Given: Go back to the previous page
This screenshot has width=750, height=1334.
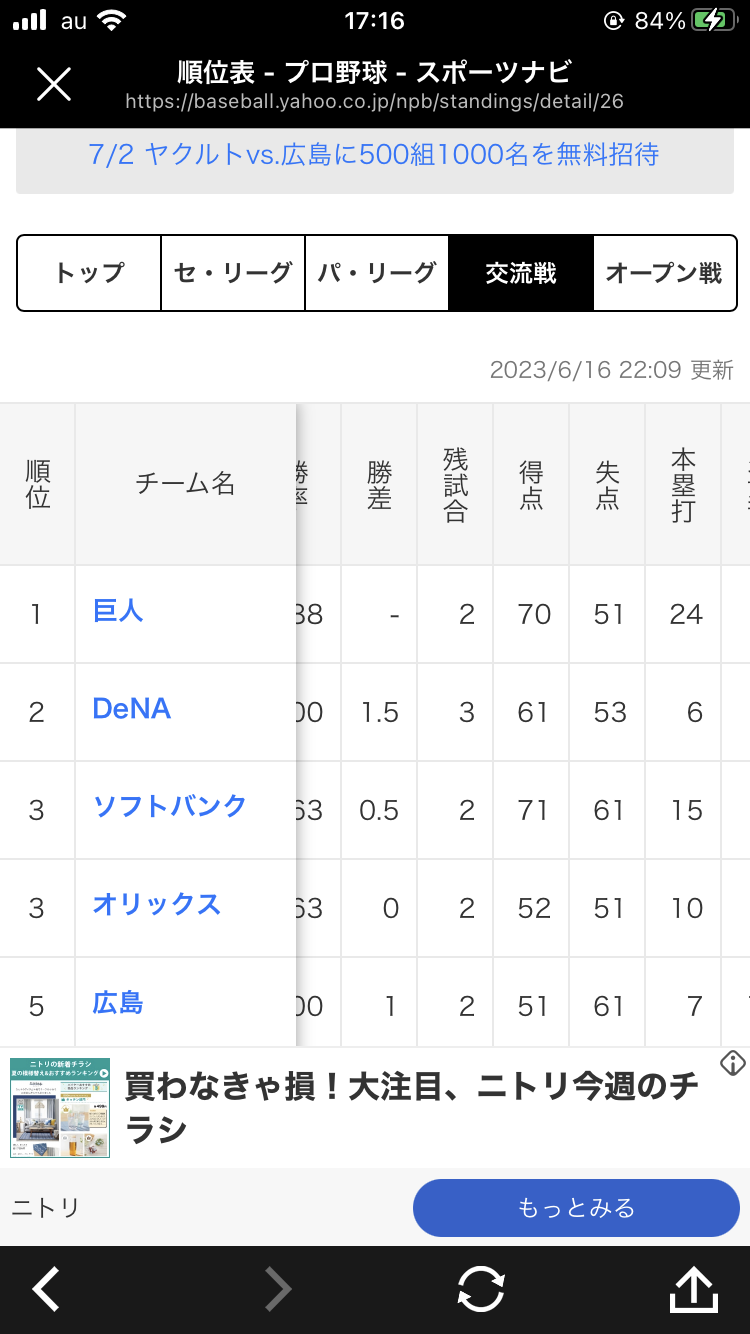Looking at the screenshot, I should pos(46,1289).
